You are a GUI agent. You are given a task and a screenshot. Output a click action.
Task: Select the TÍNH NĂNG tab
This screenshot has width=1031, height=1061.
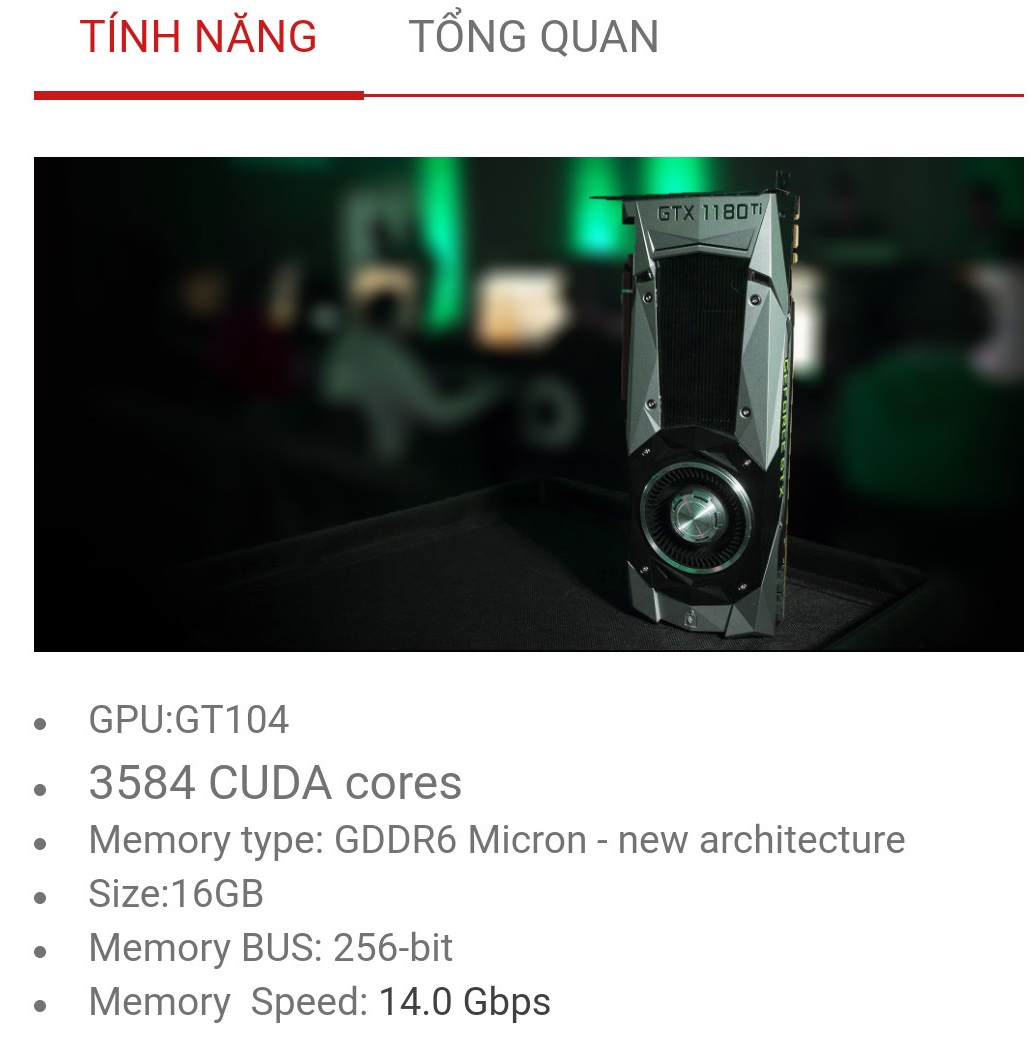pyautogui.click(x=198, y=39)
